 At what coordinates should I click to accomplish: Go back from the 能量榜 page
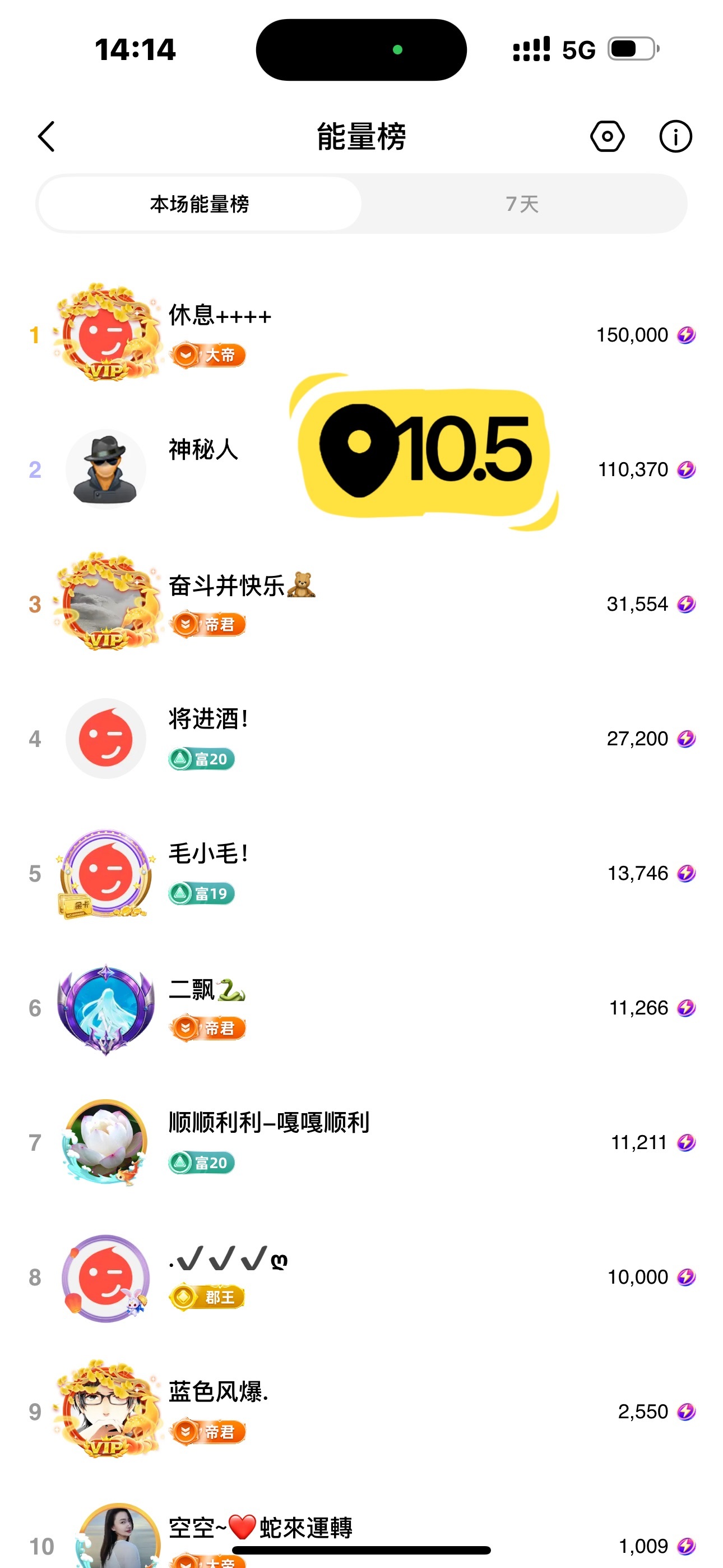click(x=47, y=136)
